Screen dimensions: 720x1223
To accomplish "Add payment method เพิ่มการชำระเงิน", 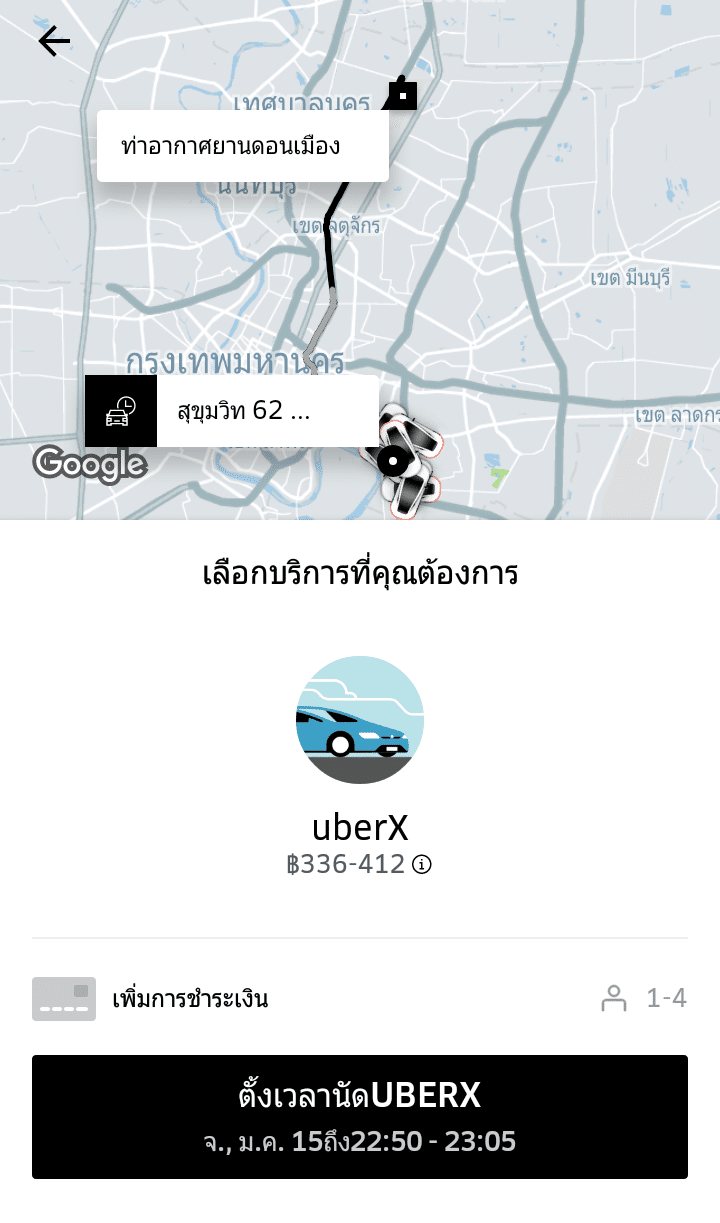I will point(190,998).
